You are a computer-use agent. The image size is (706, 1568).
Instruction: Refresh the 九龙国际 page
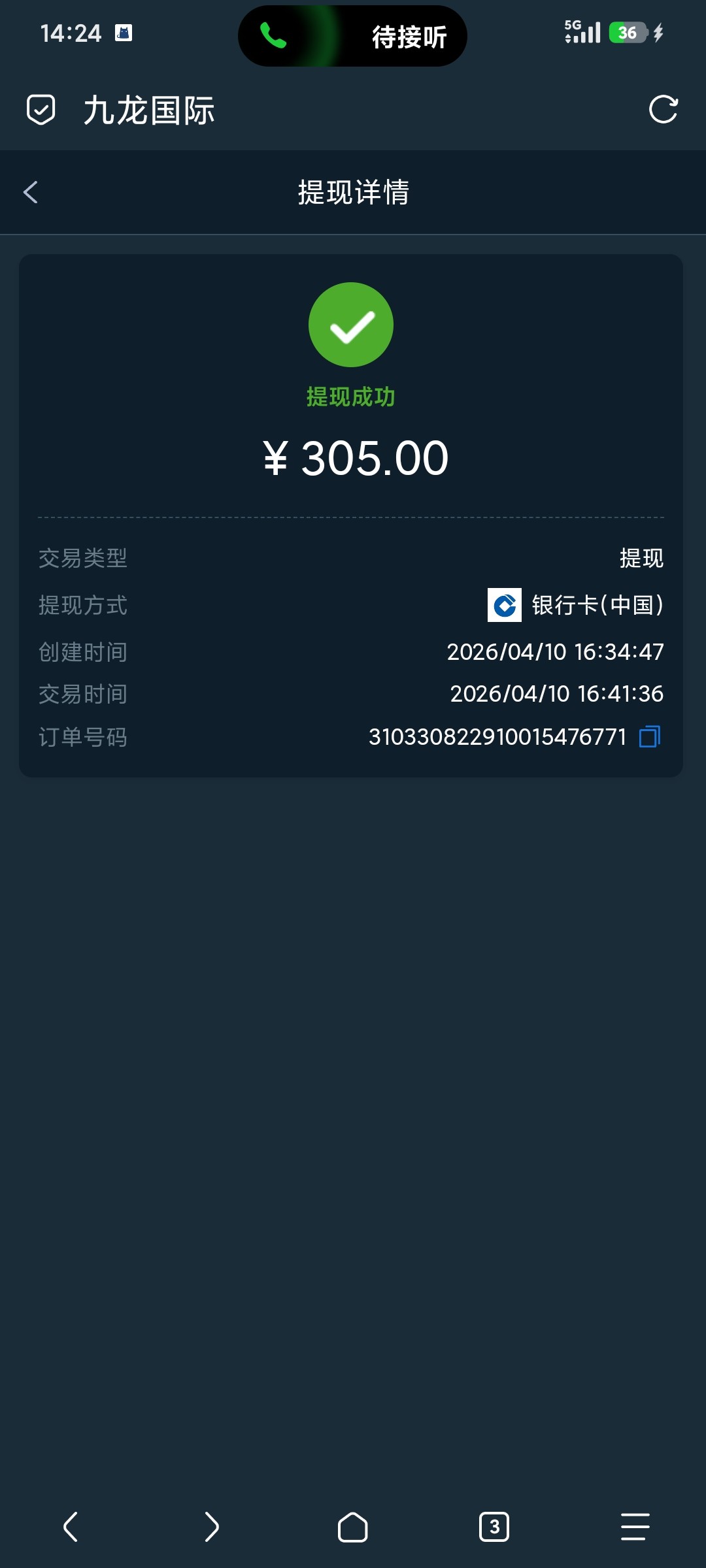(664, 110)
